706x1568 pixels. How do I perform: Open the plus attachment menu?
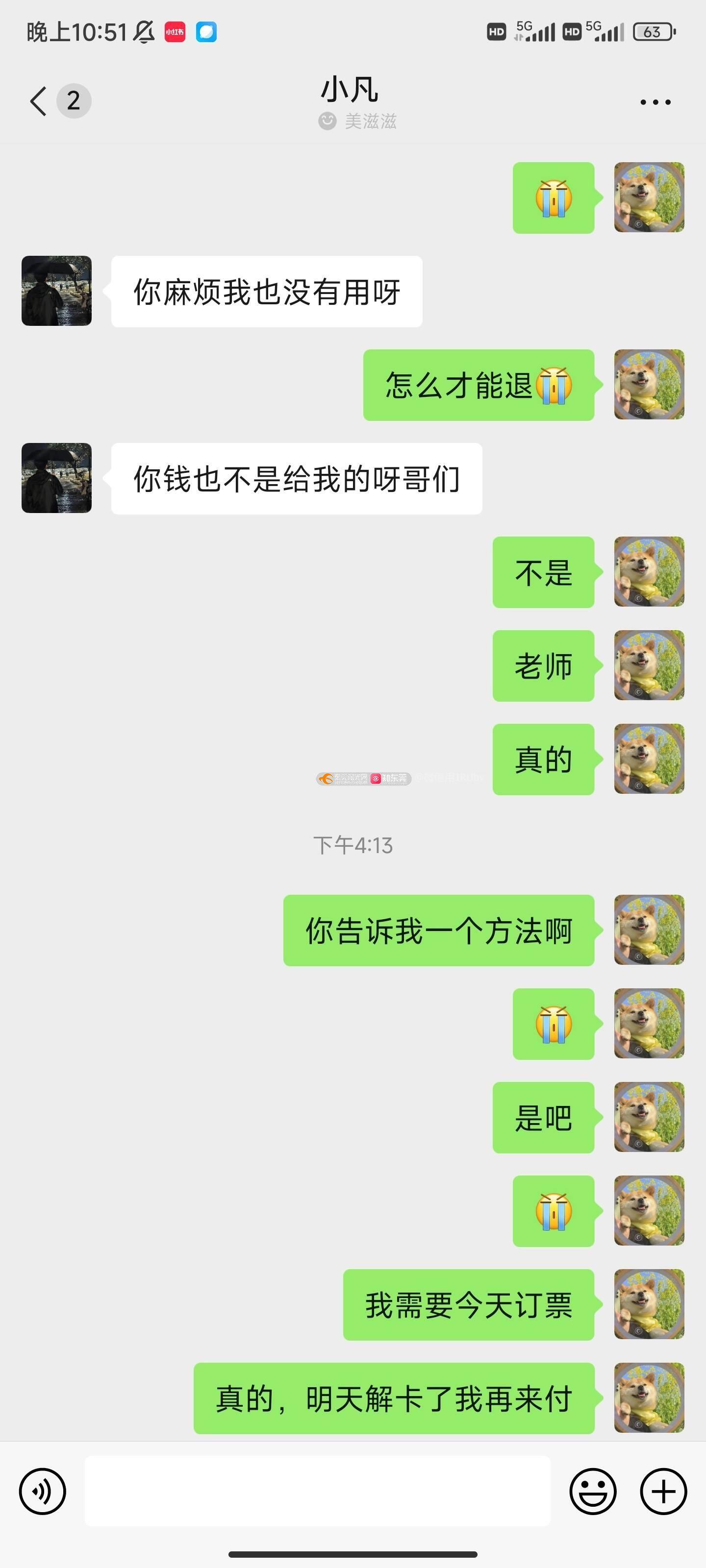click(663, 1491)
